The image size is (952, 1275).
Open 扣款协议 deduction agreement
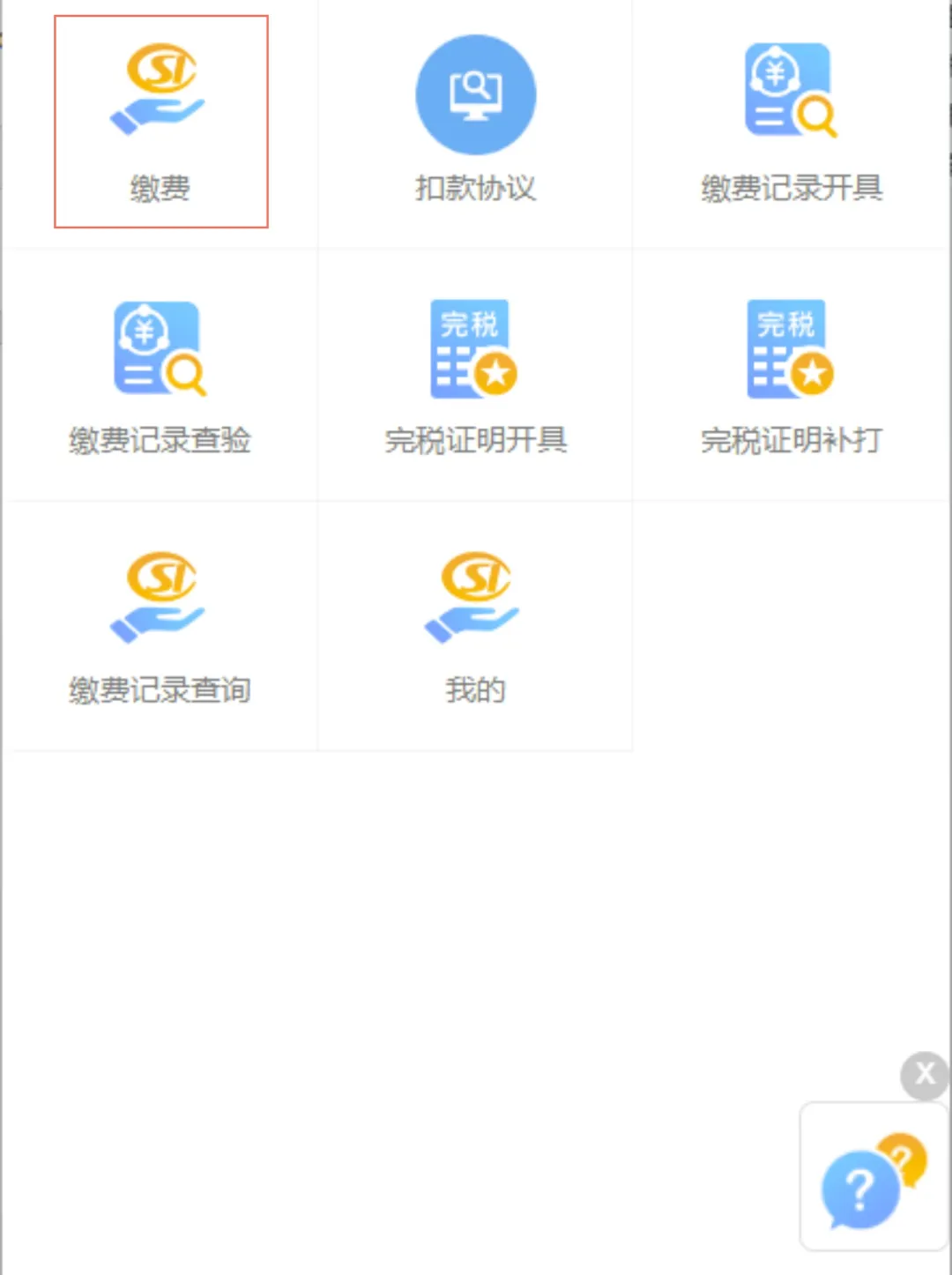[475, 121]
